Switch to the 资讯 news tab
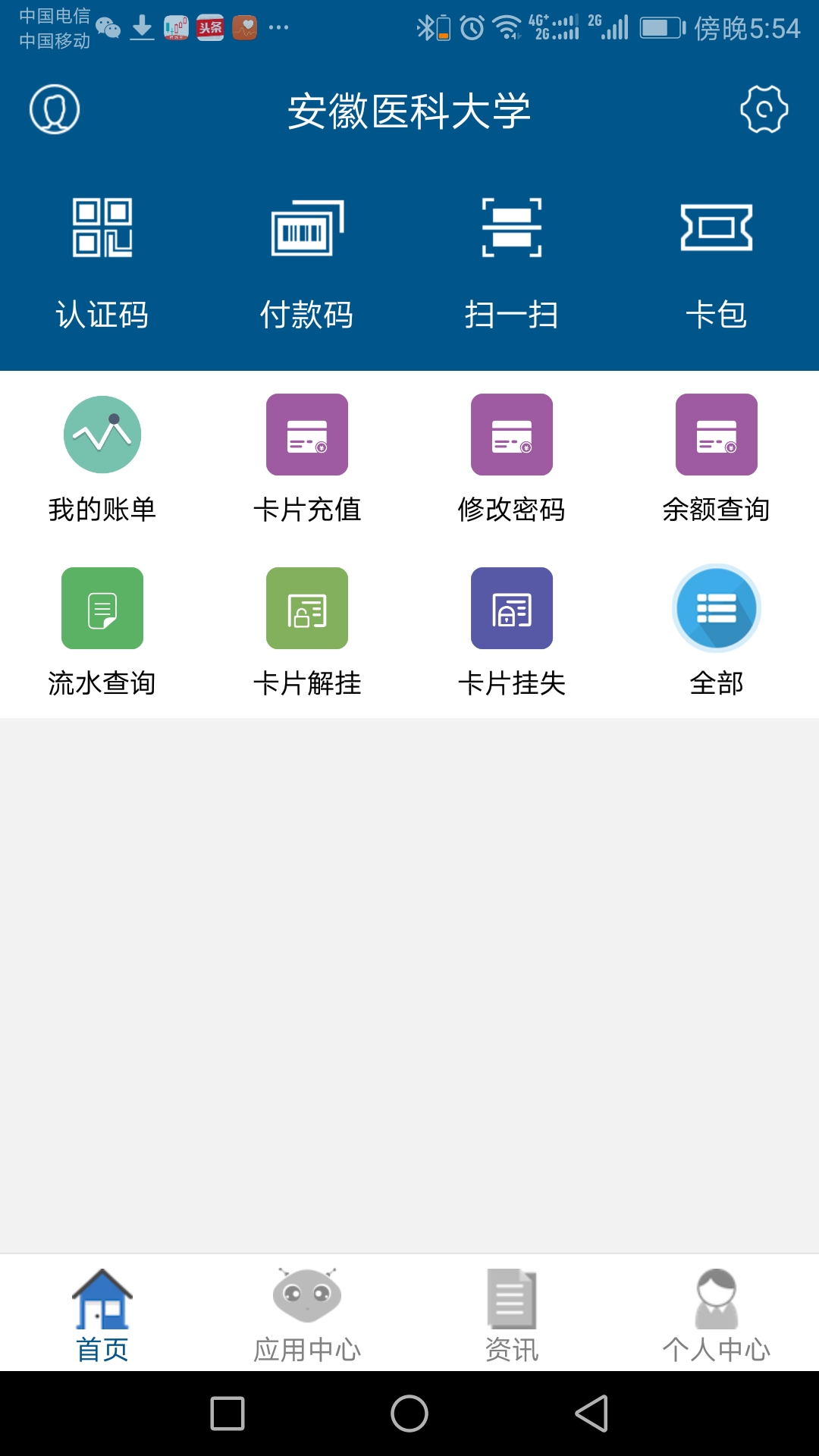The image size is (819, 1456). [512, 1314]
